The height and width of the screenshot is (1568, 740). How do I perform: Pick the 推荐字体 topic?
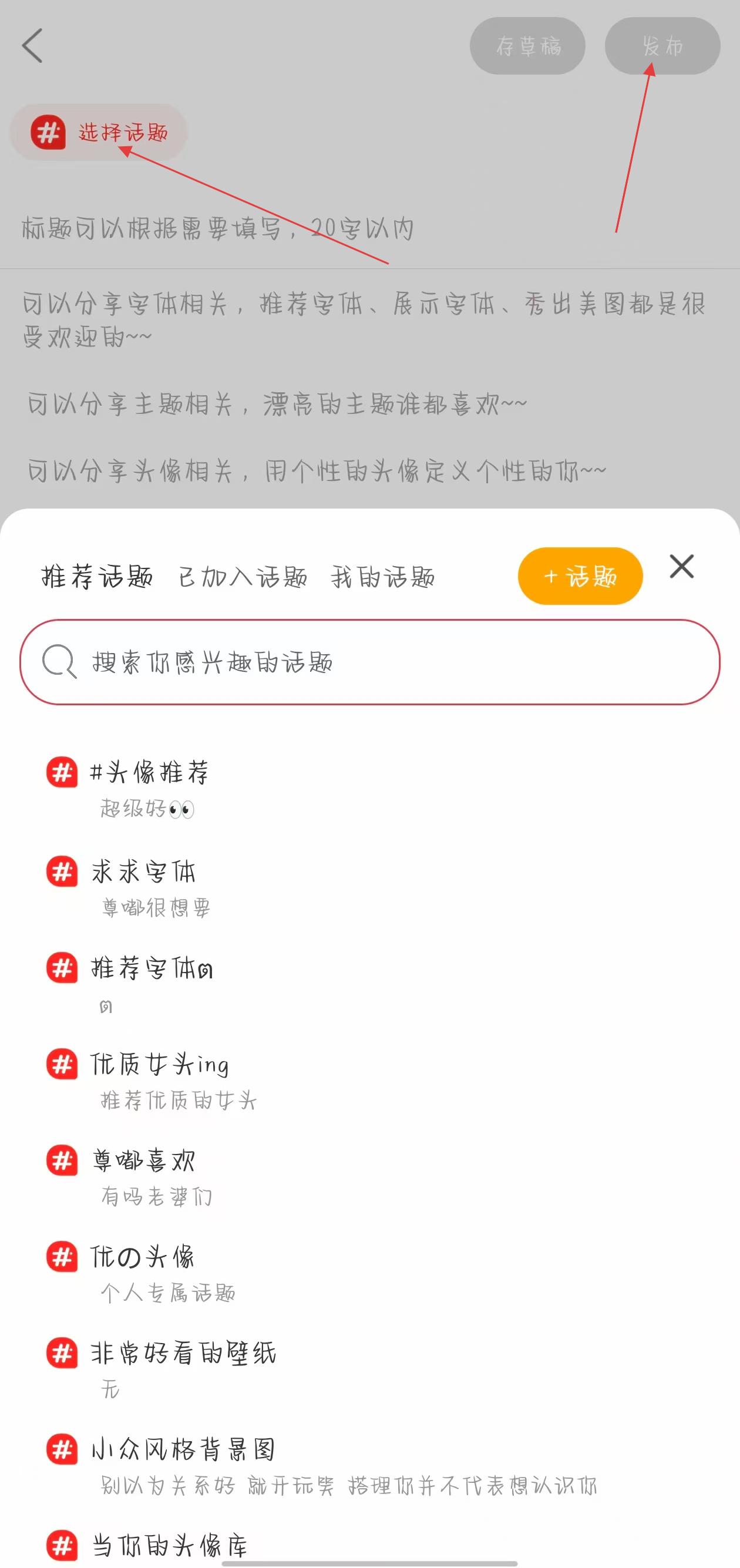point(152,968)
